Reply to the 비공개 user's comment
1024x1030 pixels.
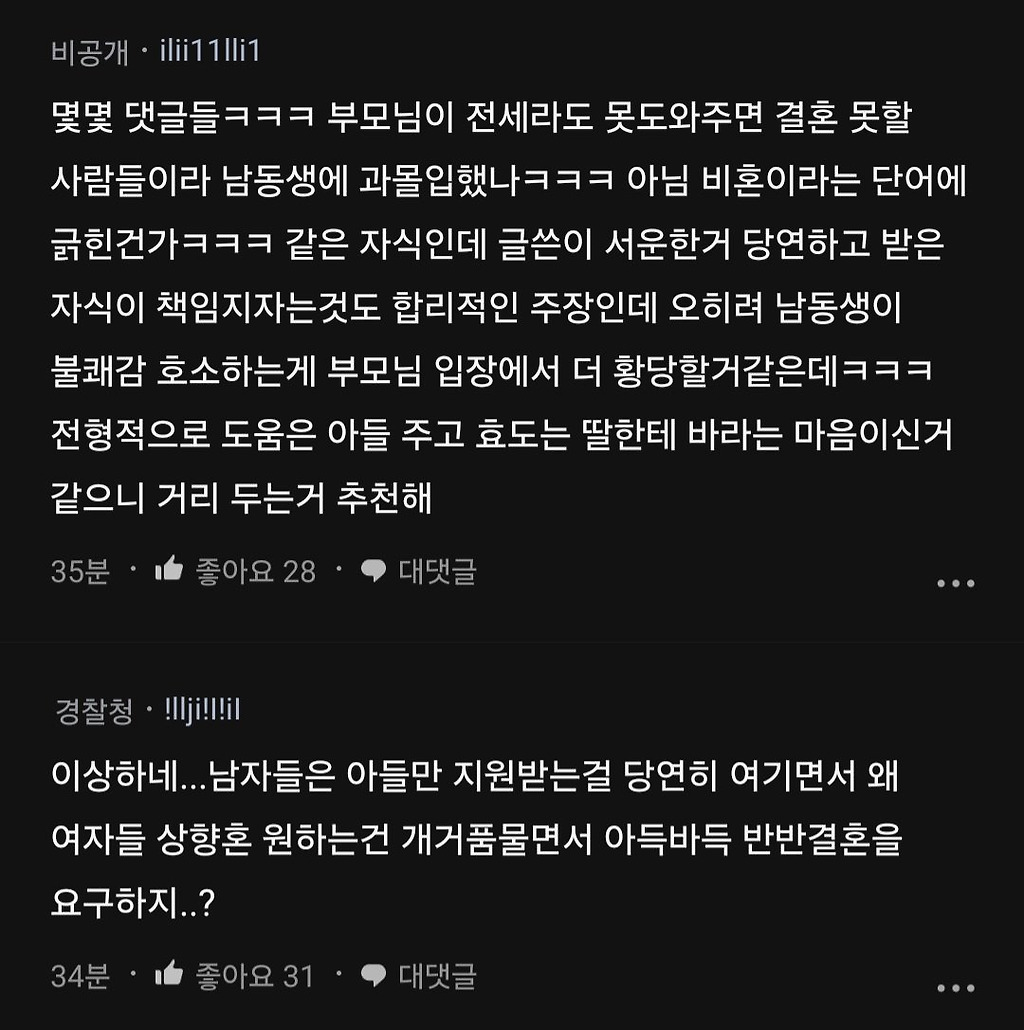418,571
